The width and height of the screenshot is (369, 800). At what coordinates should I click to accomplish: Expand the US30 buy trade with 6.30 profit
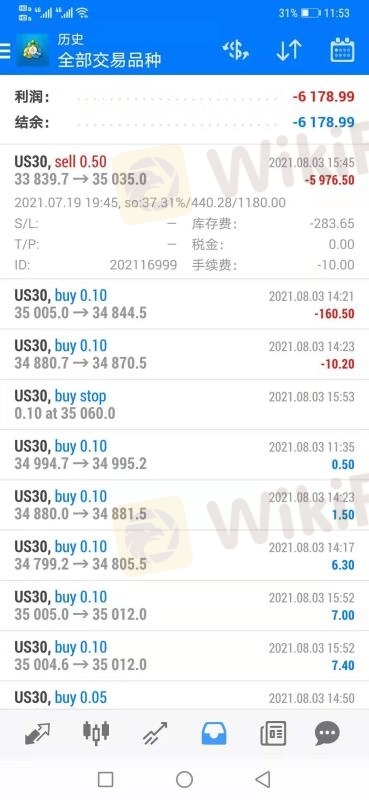184,555
